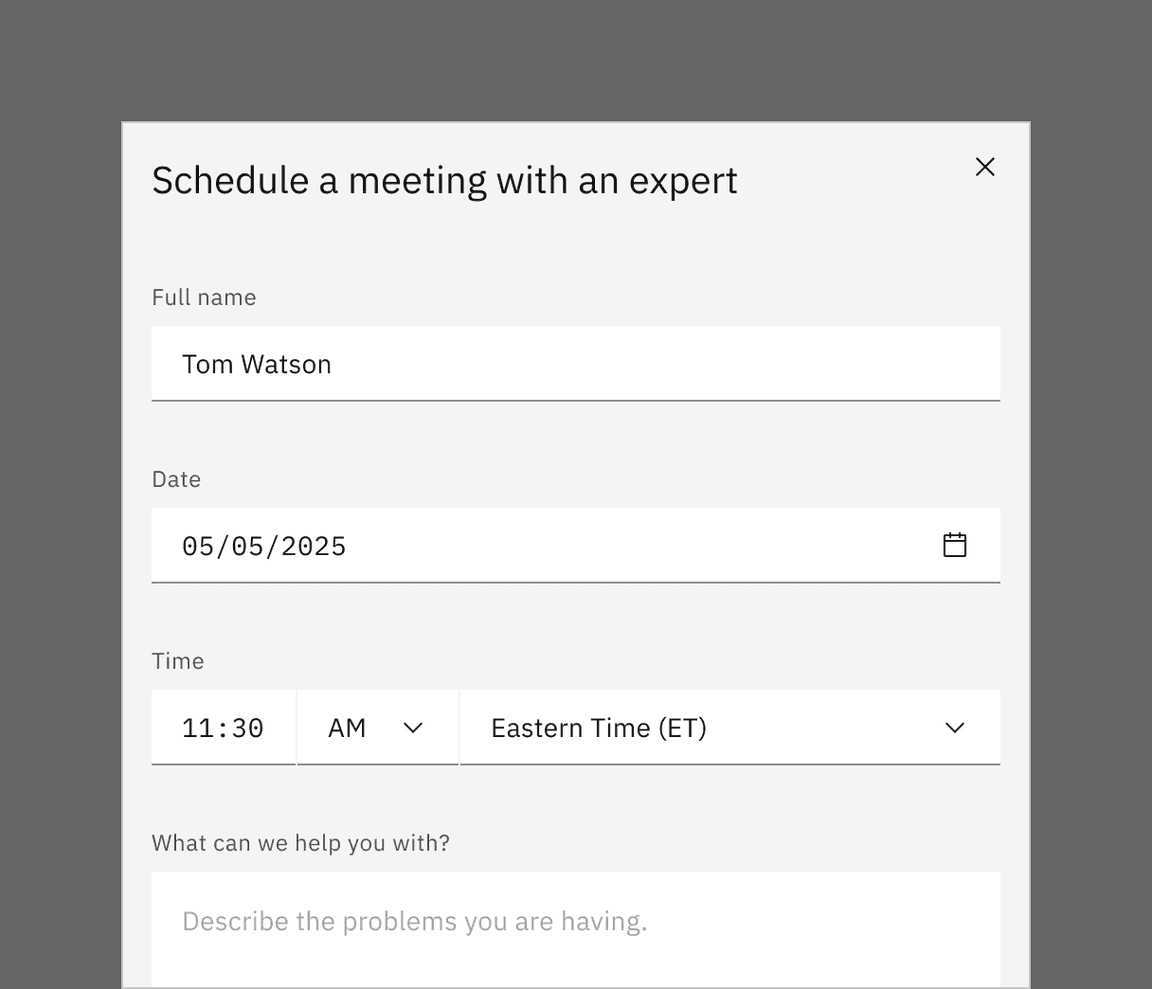Open the Eastern Time timezone dropdown
1152x989 pixels.
(729, 728)
